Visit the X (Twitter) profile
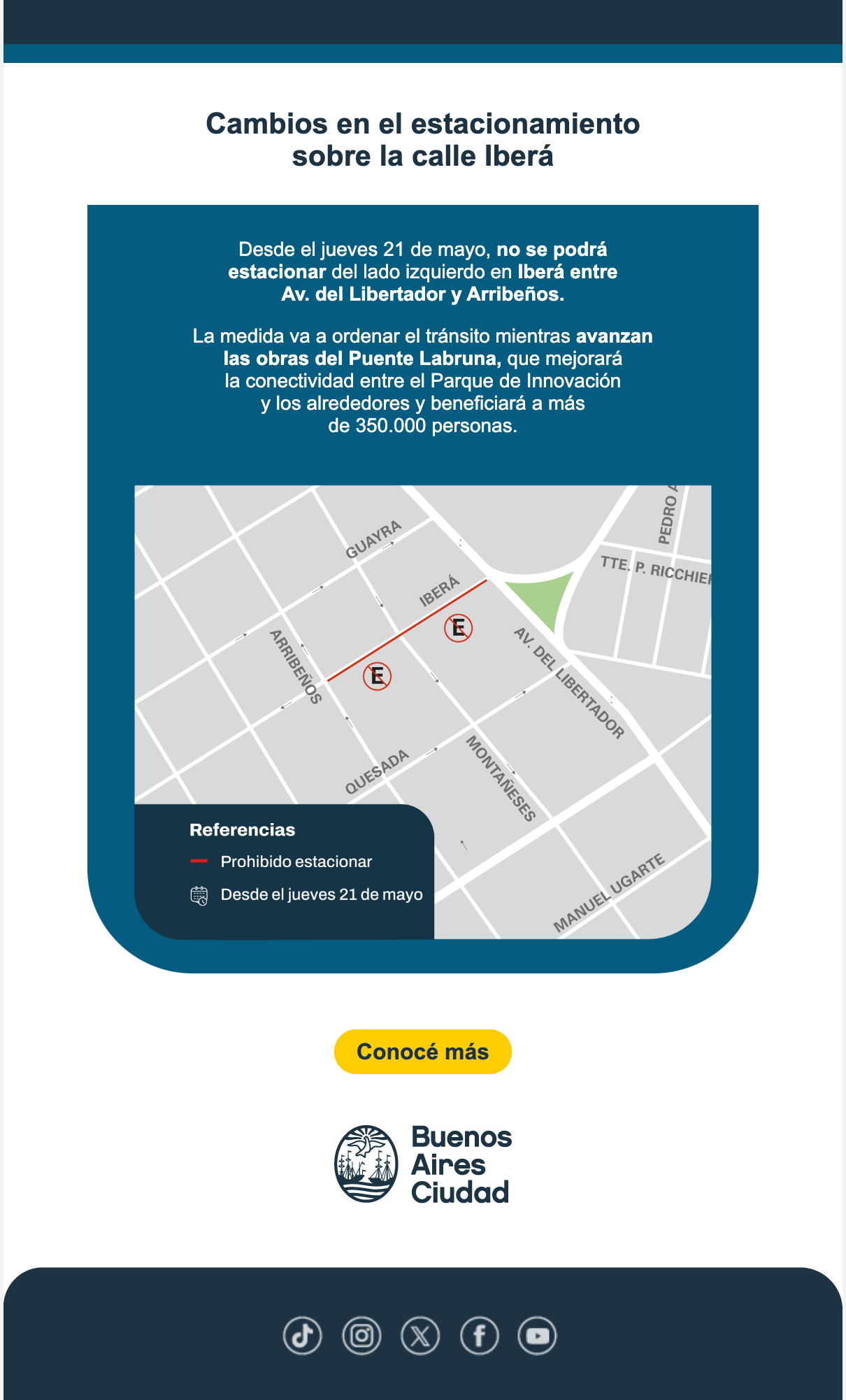This screenshot has width=846, height=1400. click(x=420, y=1336)
